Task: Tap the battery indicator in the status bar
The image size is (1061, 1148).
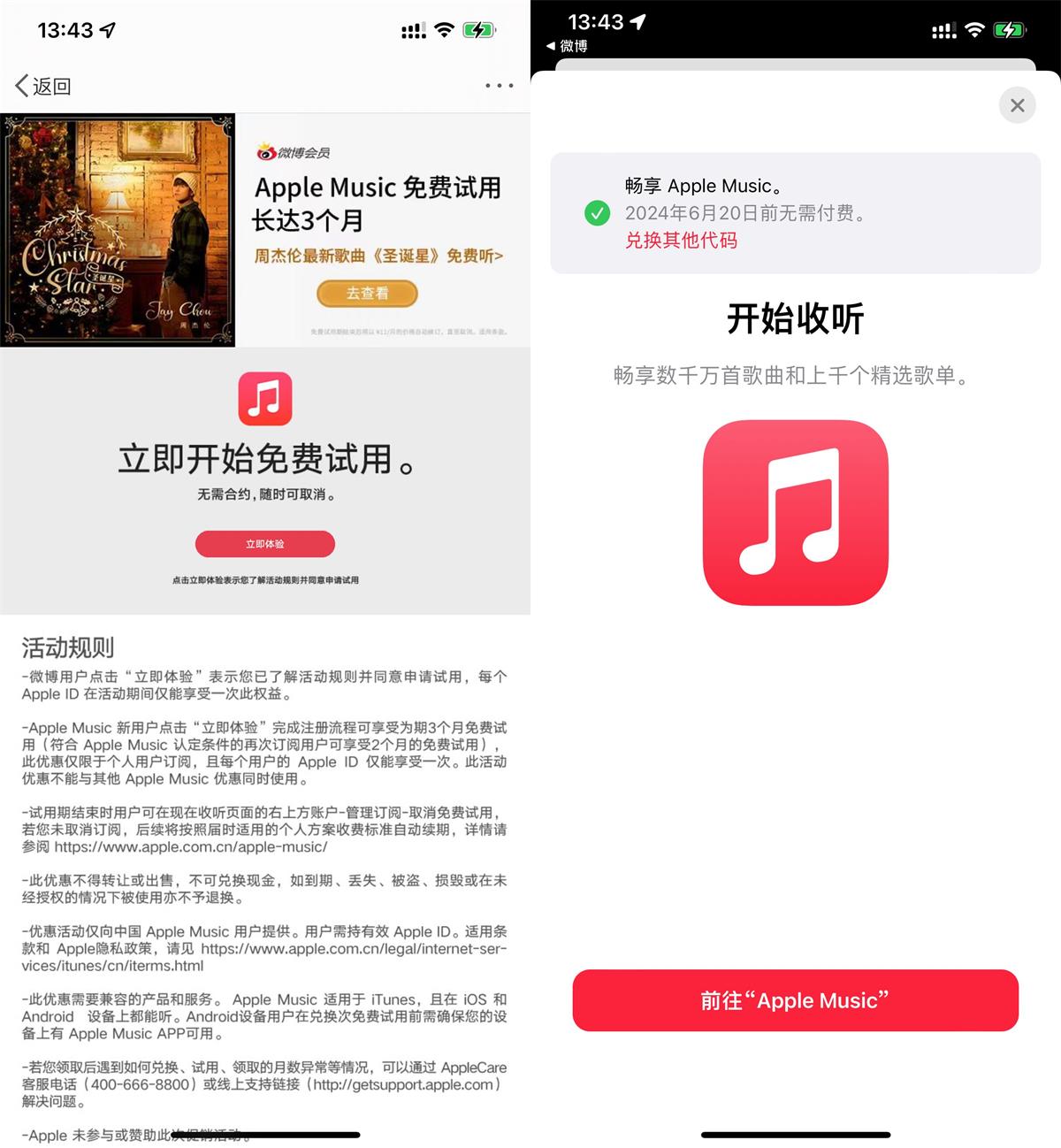Action: coord(478,27)
